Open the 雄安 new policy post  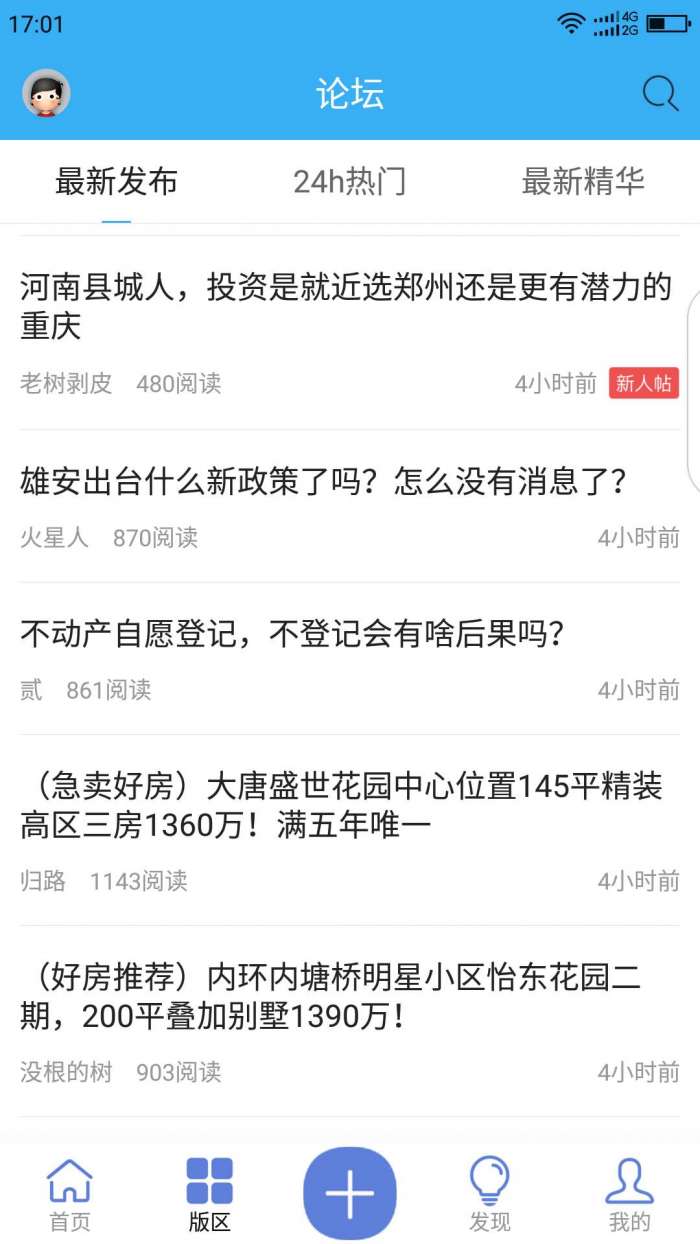(x=323, y=482)
